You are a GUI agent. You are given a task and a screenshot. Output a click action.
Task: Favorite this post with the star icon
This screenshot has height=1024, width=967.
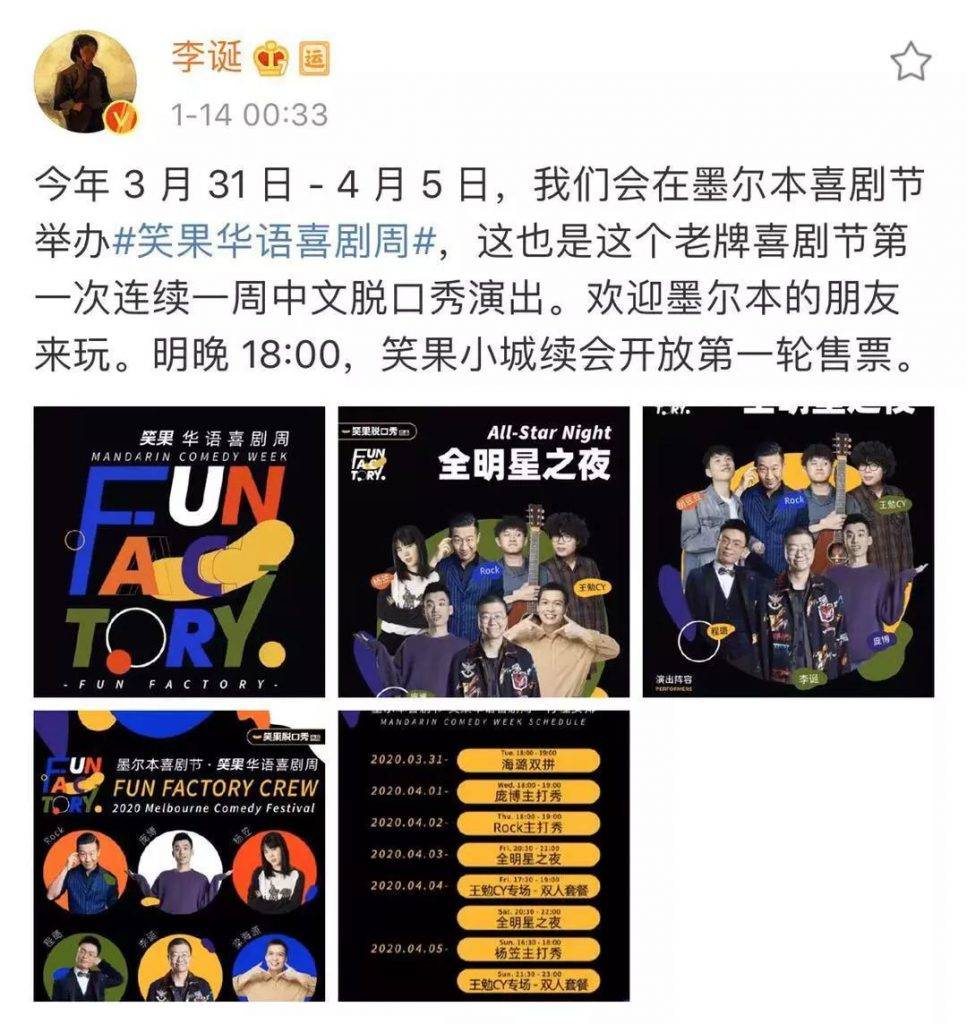910,64
